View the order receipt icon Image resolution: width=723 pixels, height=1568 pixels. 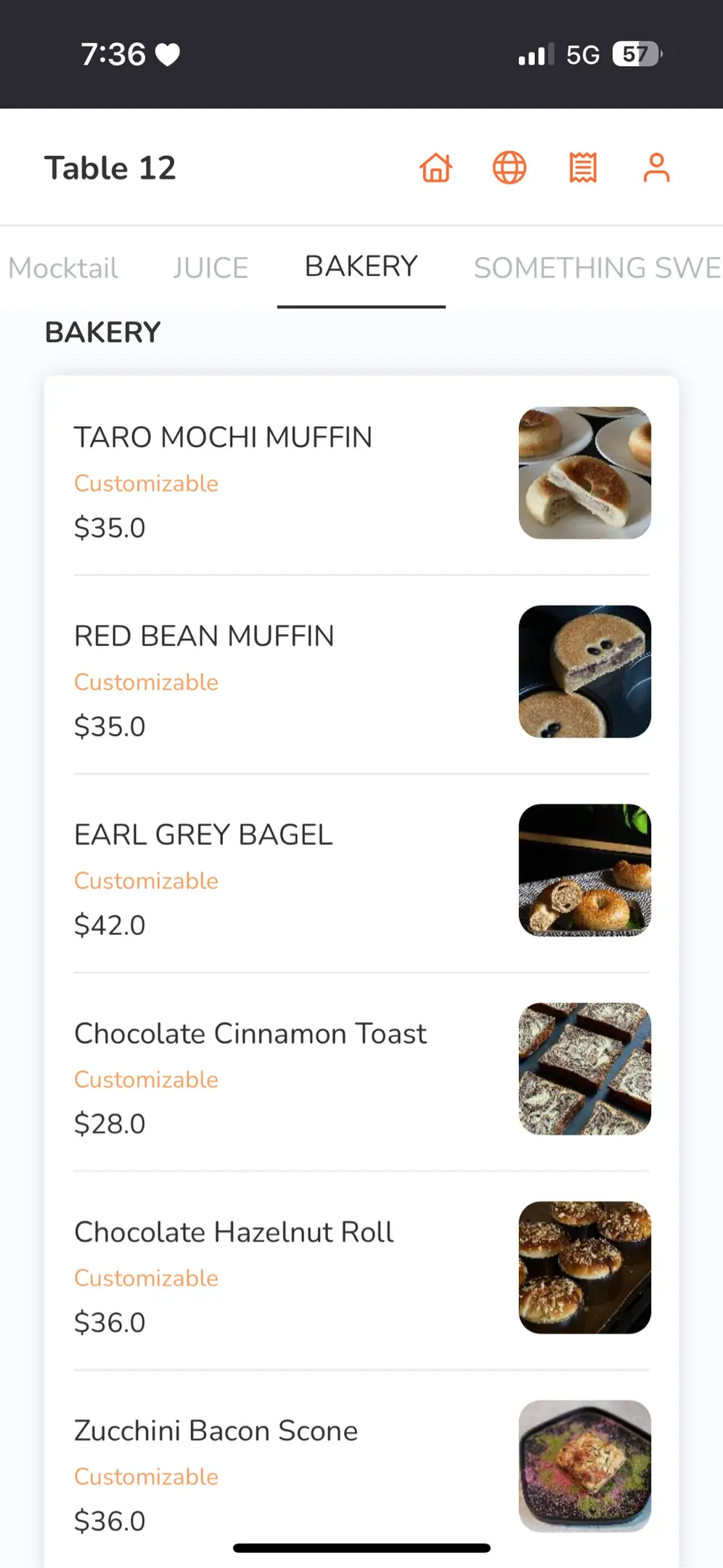pos(583,168)
